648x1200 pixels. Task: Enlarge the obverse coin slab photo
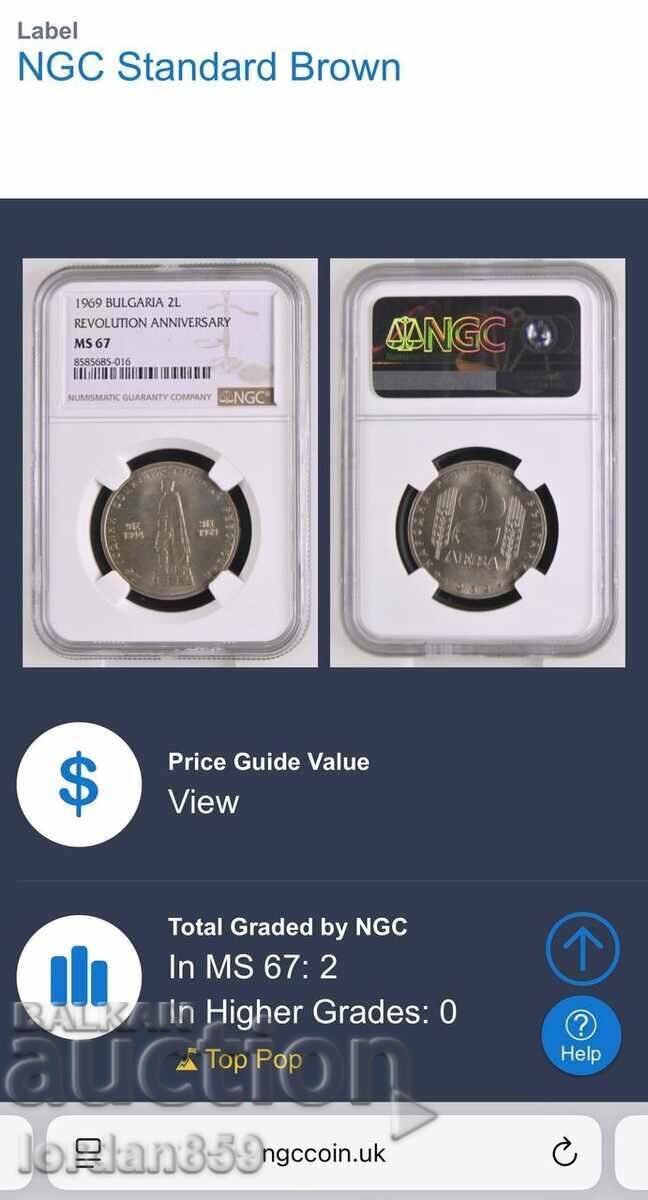click(170, 463)
